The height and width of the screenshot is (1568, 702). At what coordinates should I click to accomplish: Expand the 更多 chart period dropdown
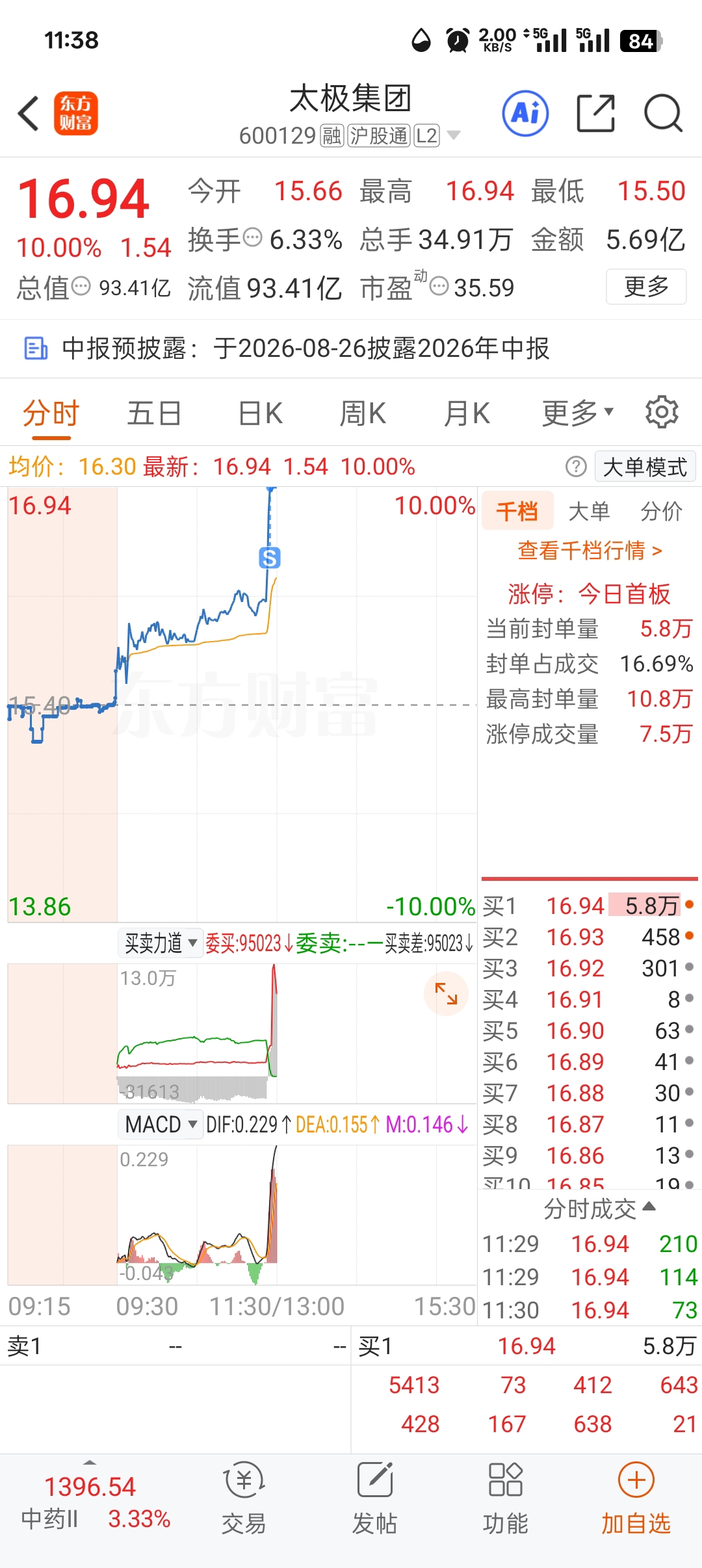(x=578, y=413)
